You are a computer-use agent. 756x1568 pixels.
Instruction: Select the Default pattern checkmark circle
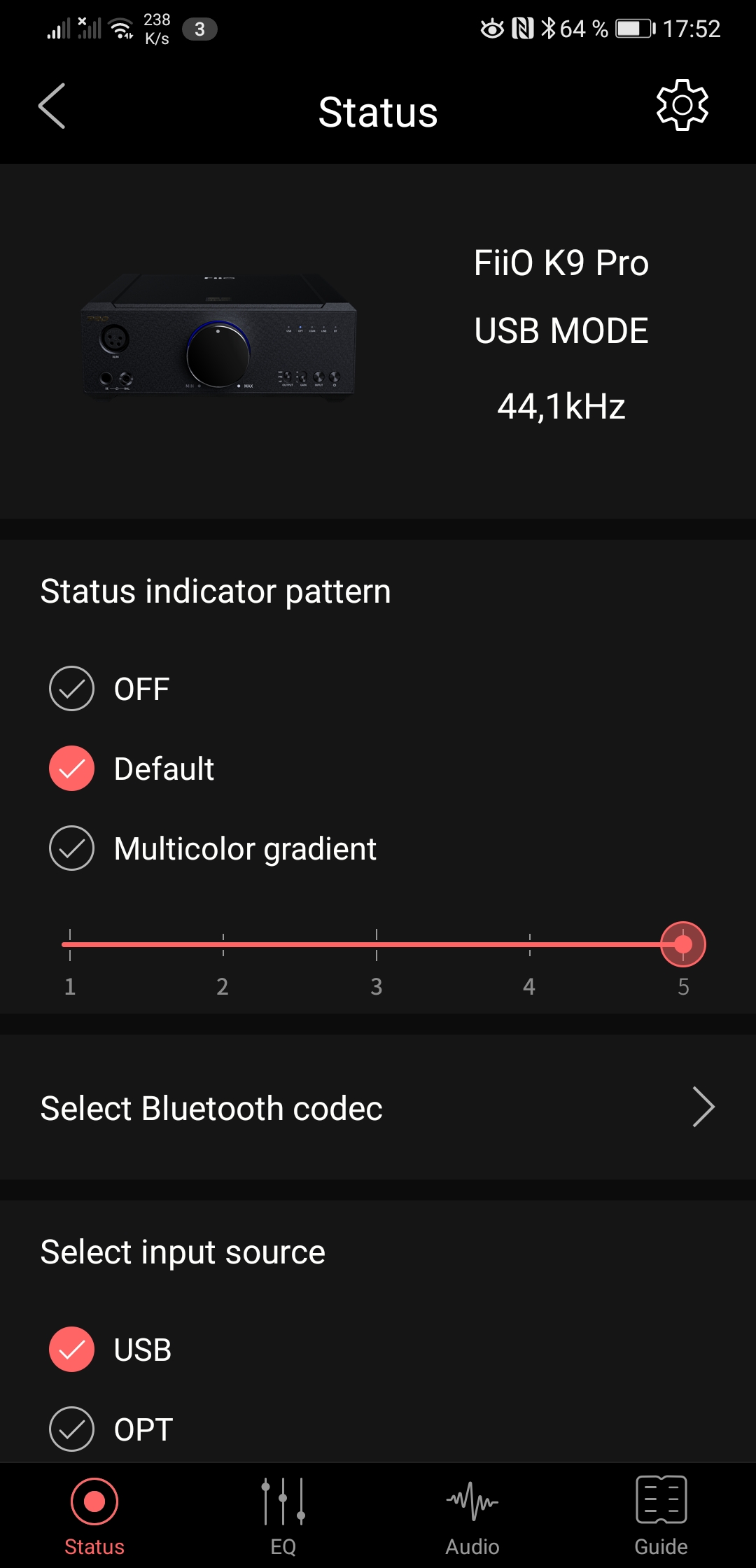[72, 769]
